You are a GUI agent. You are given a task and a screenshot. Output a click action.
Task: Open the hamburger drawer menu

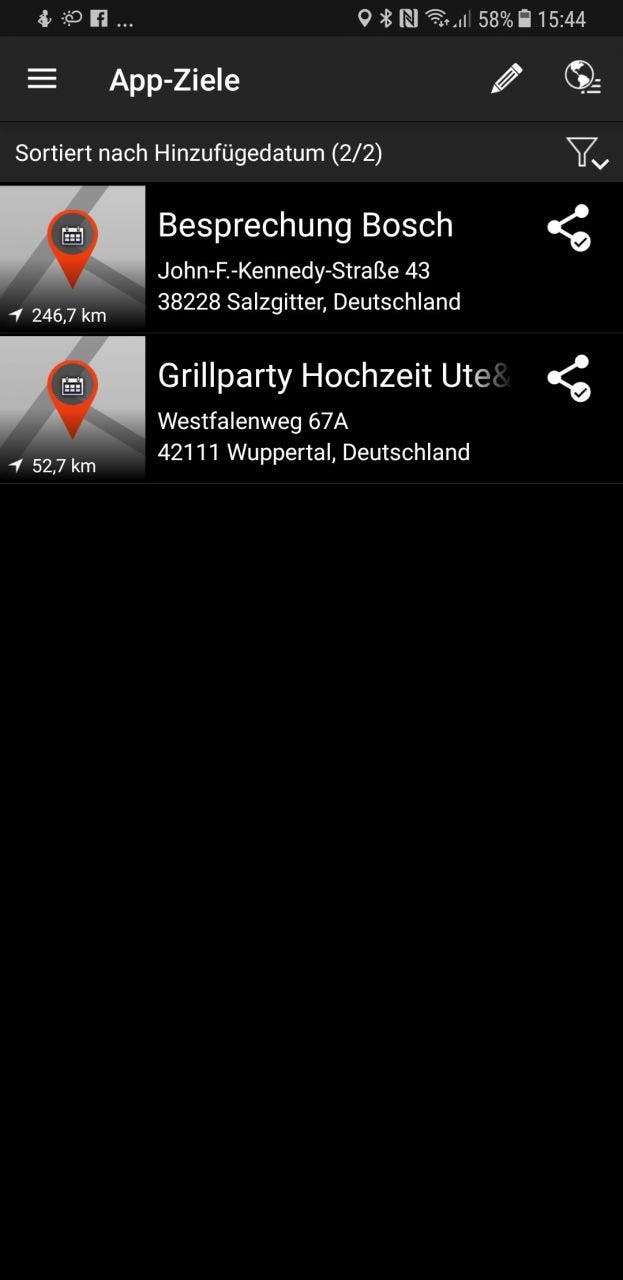point(42,79)
